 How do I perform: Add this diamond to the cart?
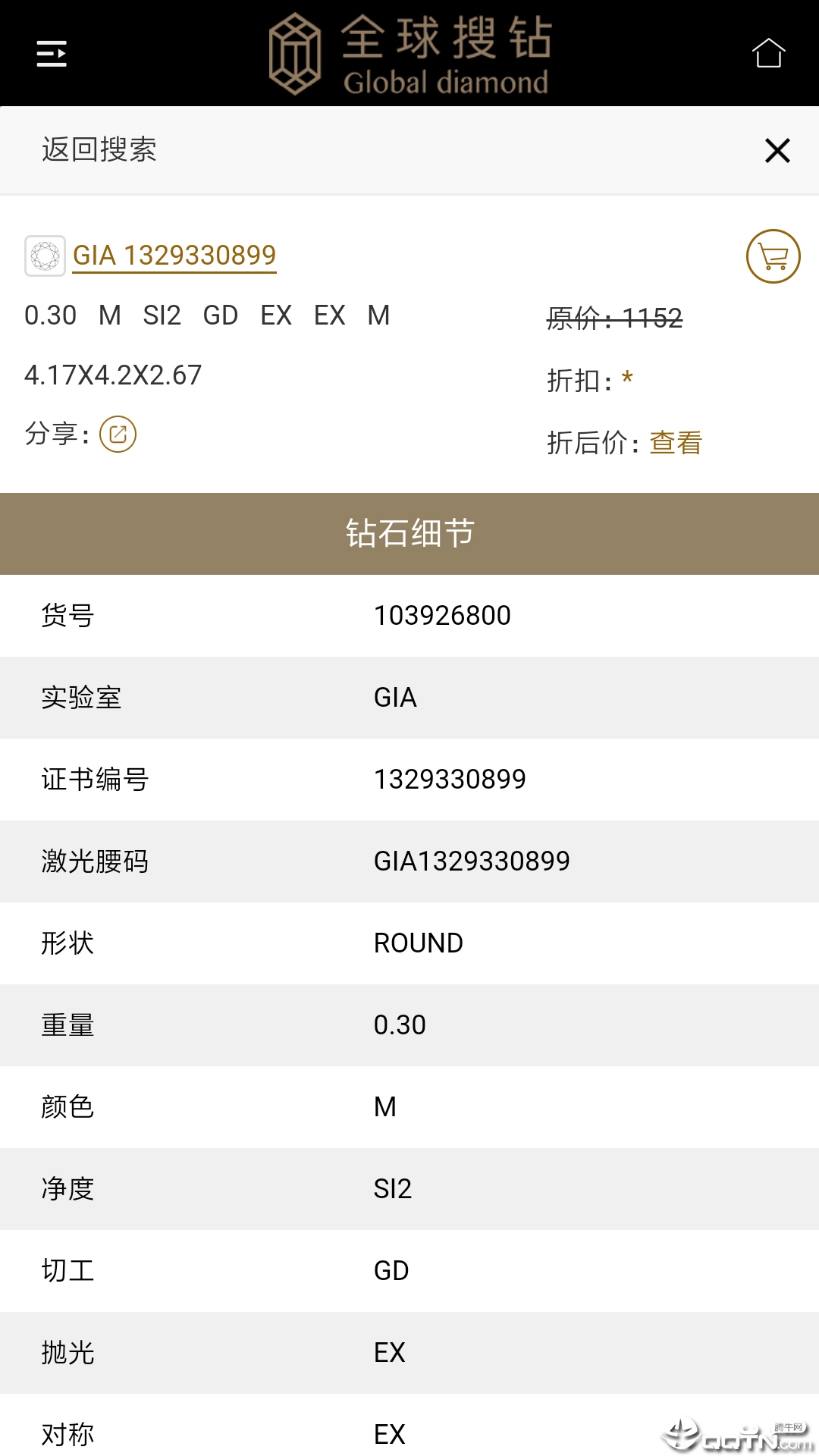pyautogui.click(x=773, y=256)
